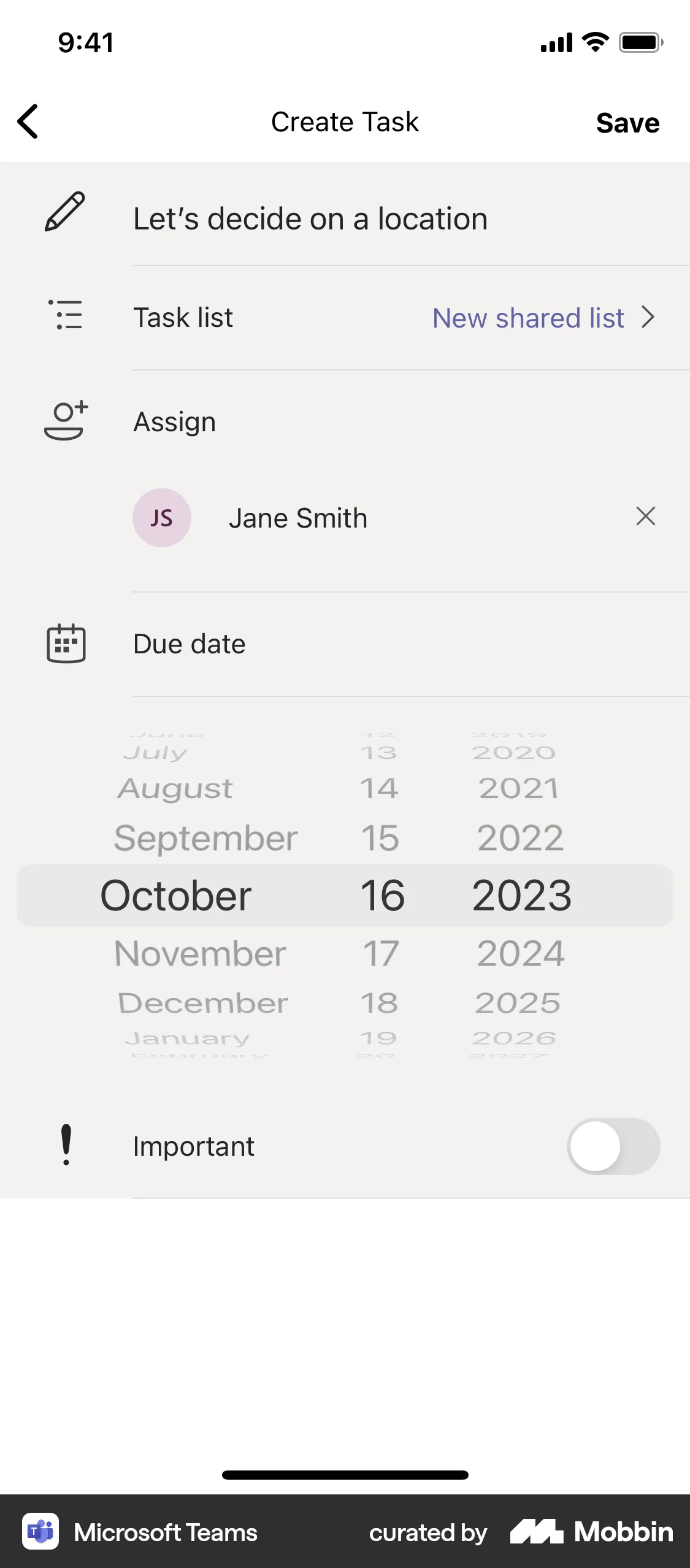Toggle the Important switch off
Image resolution: width=690 pixels, height=1568 pixels.
tap(613, 1145)
